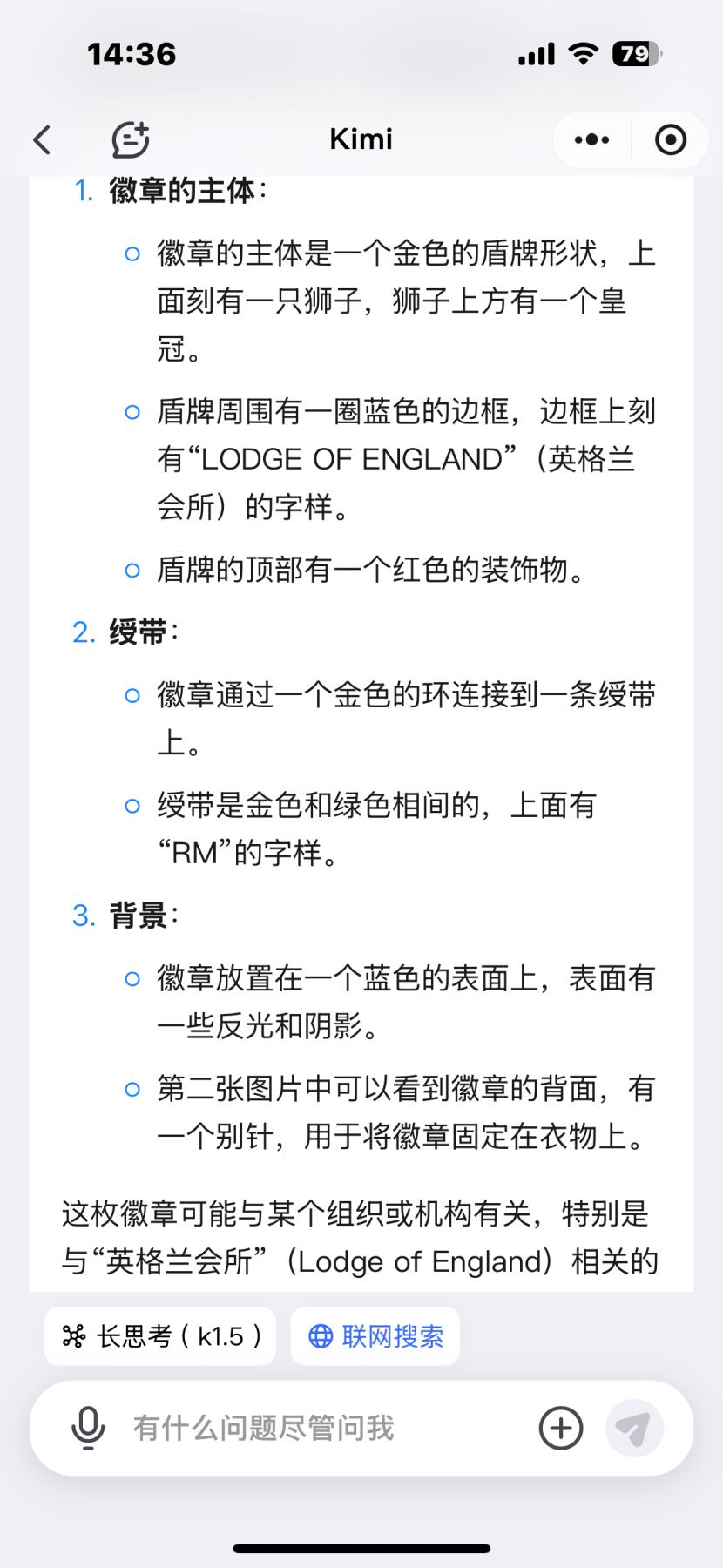The image size is (723, 1568).
Task: Open the three-dot more menu
Action: tap(591, 139)
